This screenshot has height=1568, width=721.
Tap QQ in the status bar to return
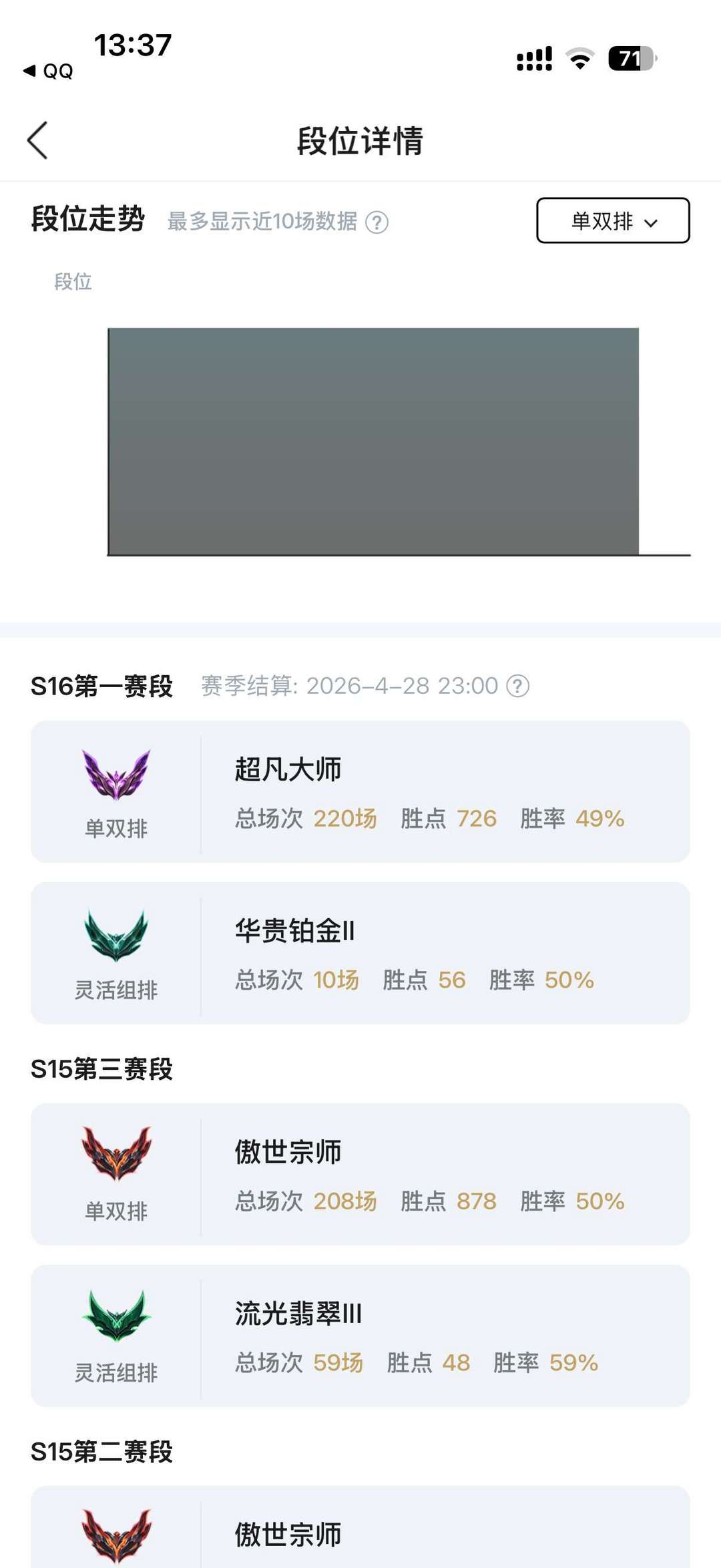pos(48,71)
